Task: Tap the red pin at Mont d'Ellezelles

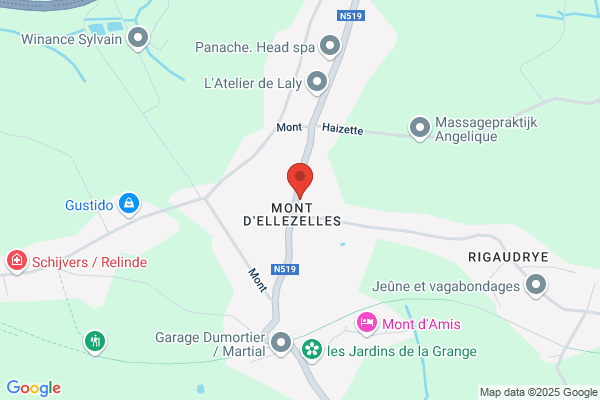Action: click(300, 180)
